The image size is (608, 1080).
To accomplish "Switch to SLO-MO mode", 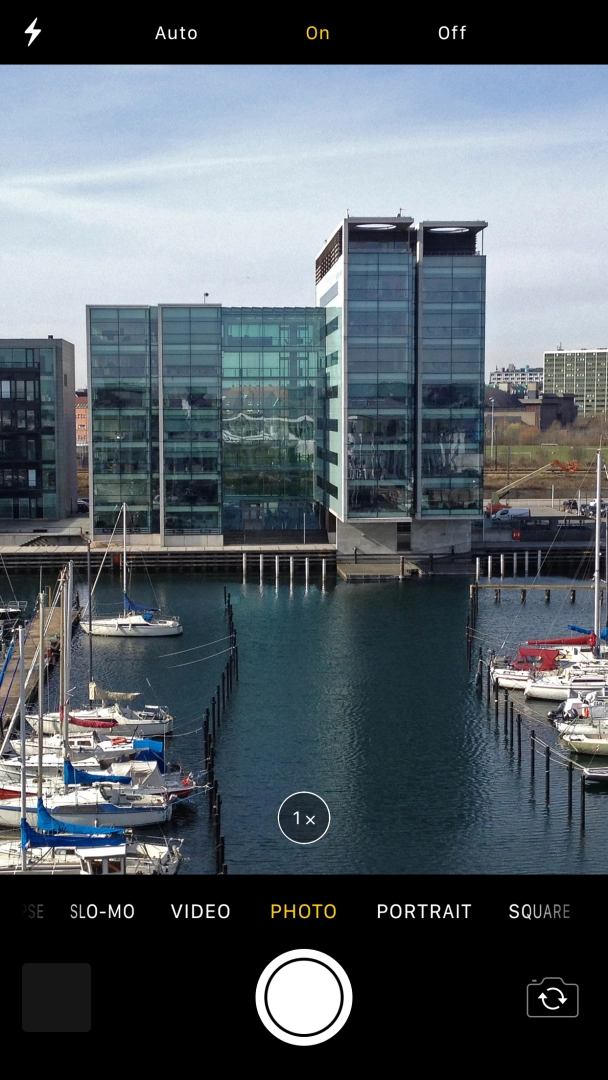I will pyautogui.click(x=103, y=912).
